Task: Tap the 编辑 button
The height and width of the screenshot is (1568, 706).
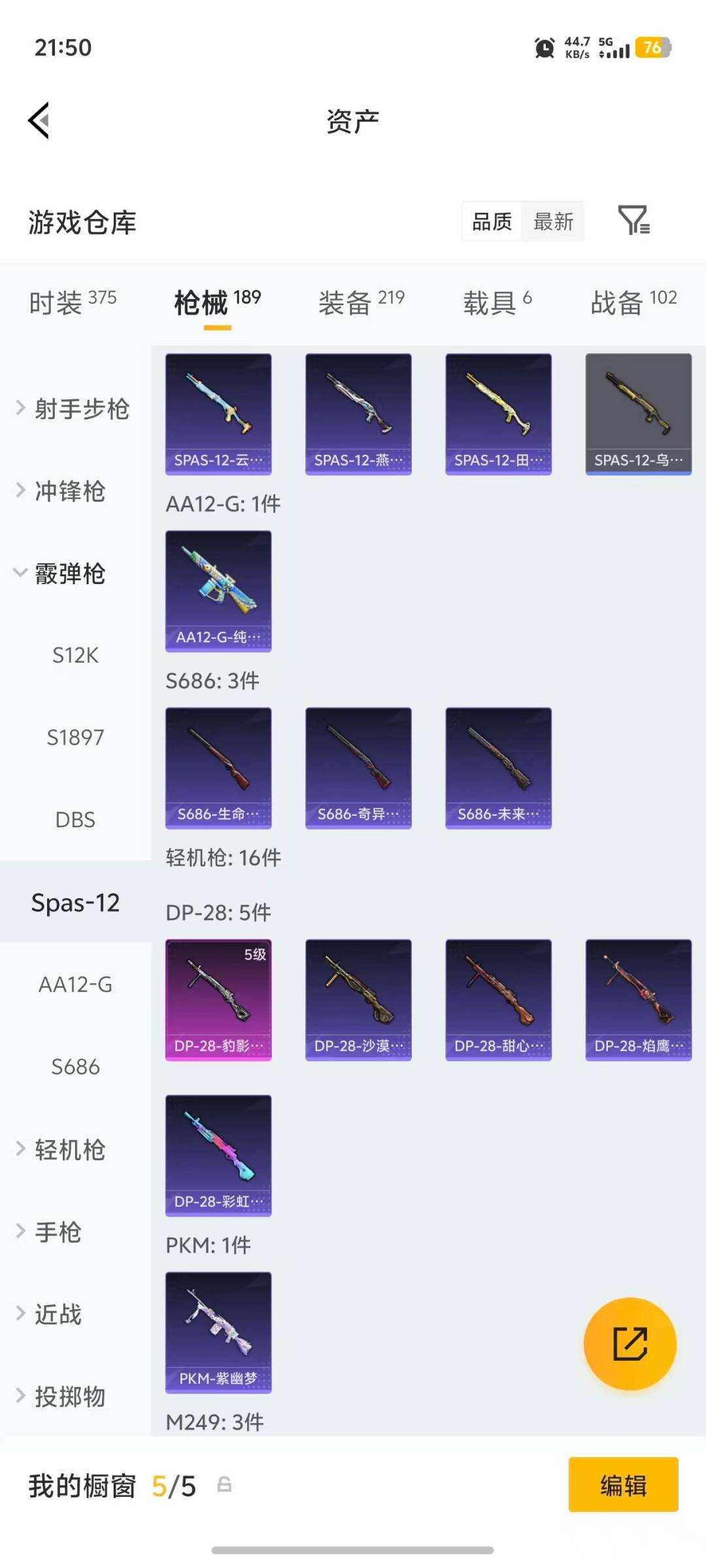Action: [x=623, y=1485]
